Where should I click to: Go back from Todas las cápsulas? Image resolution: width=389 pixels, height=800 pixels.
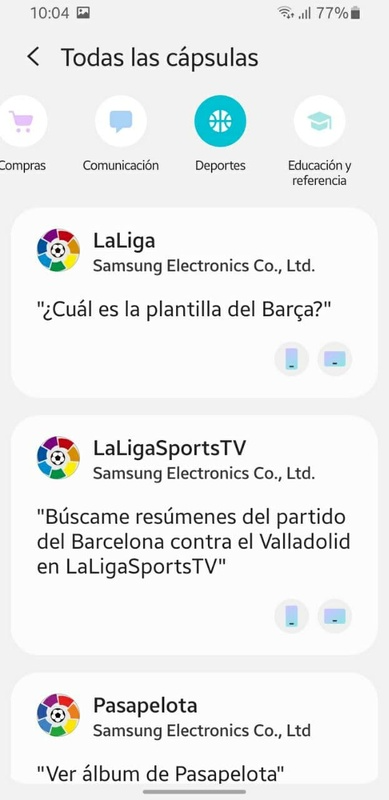tap(33, 57)
